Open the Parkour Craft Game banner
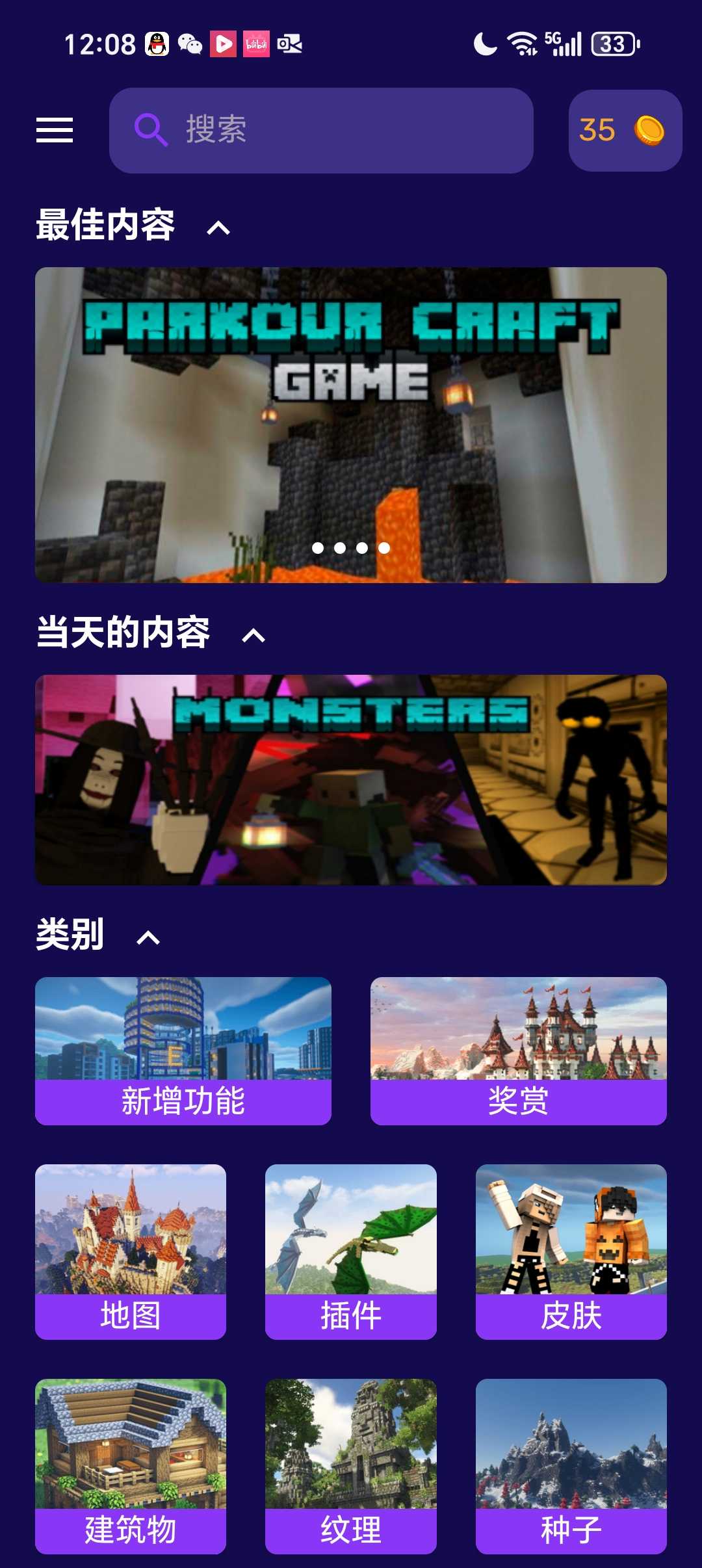702x1568 pixels. click(x=351, y=425)
